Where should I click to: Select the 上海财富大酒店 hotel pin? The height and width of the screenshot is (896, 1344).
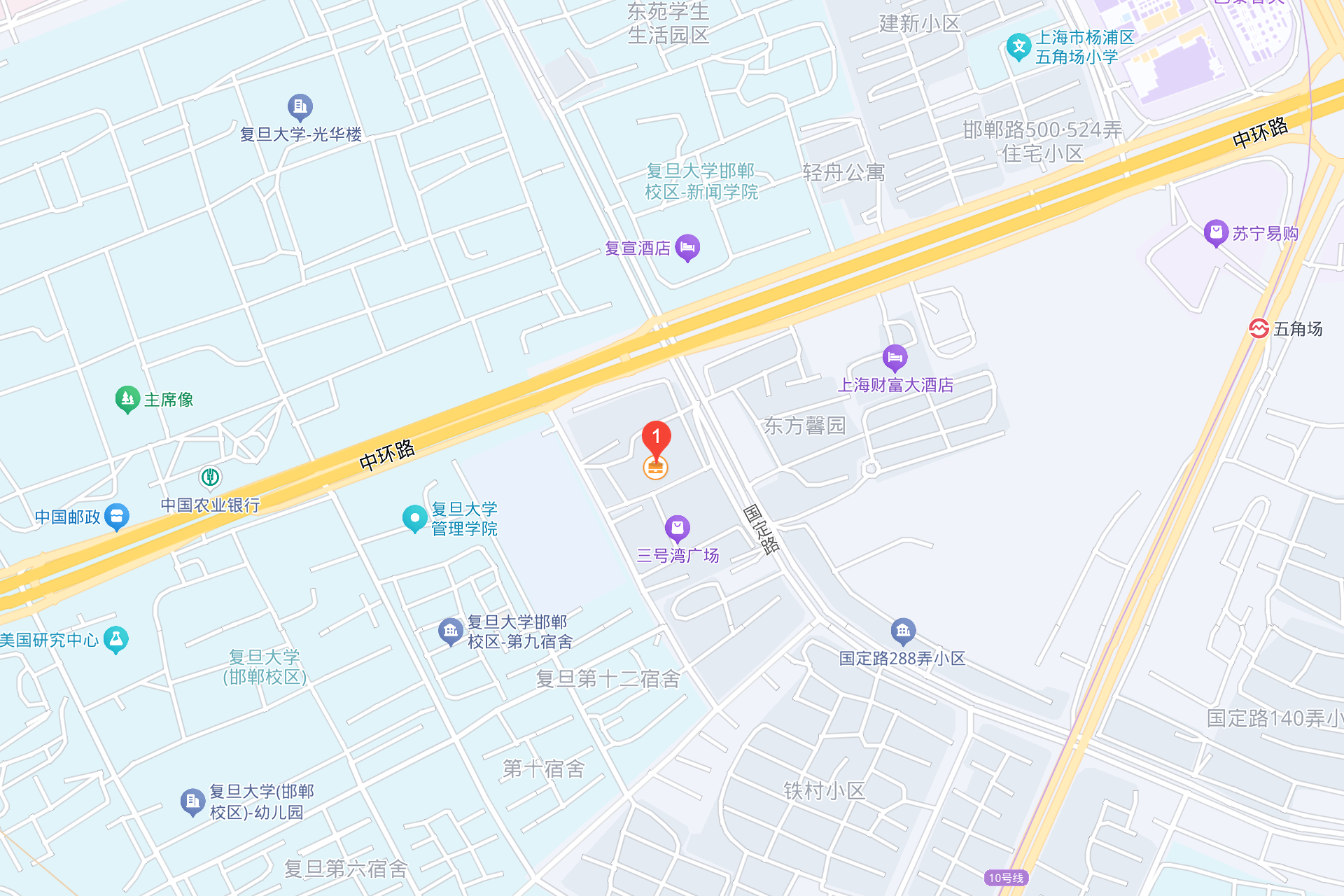(x=895, y=358)
